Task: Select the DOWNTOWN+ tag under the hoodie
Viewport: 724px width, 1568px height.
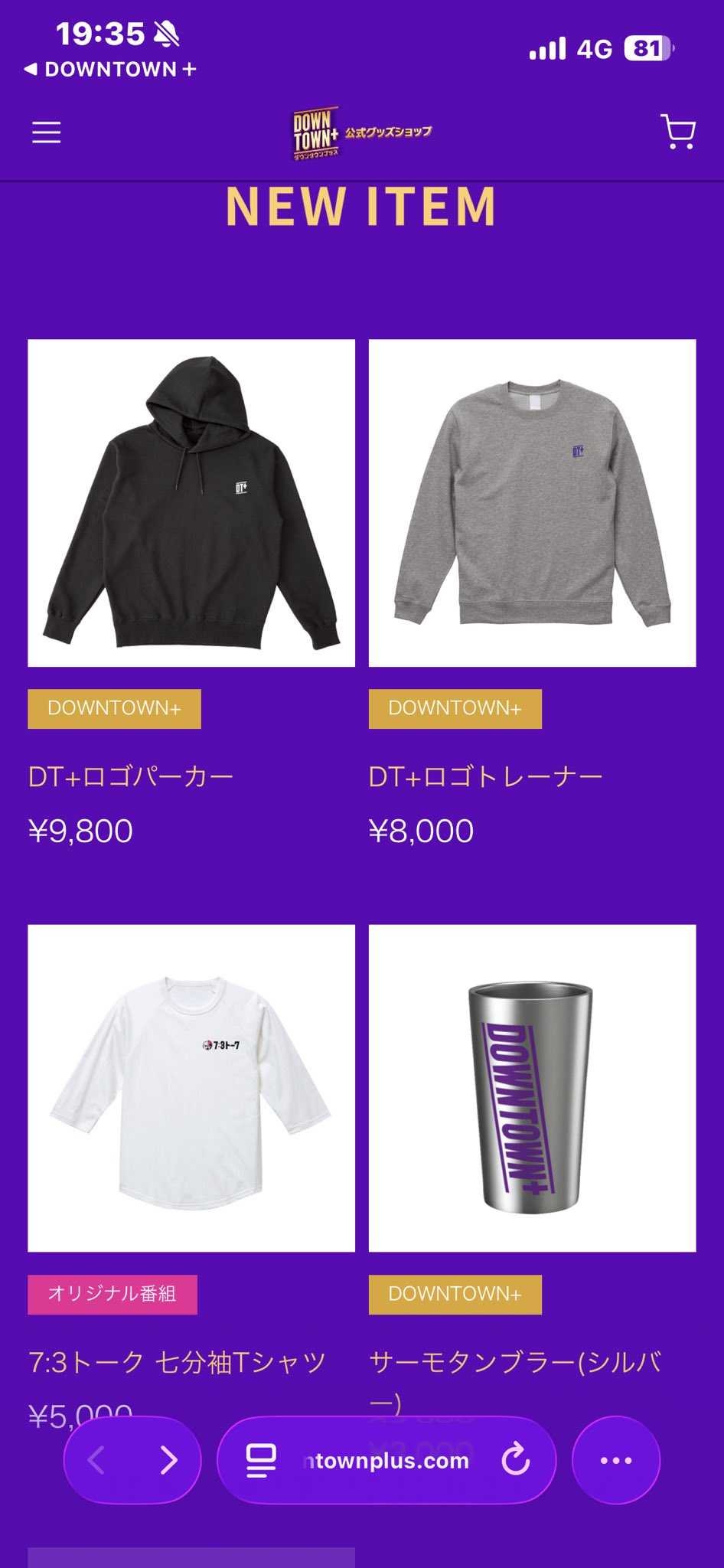Action: [x=114, y=708]
